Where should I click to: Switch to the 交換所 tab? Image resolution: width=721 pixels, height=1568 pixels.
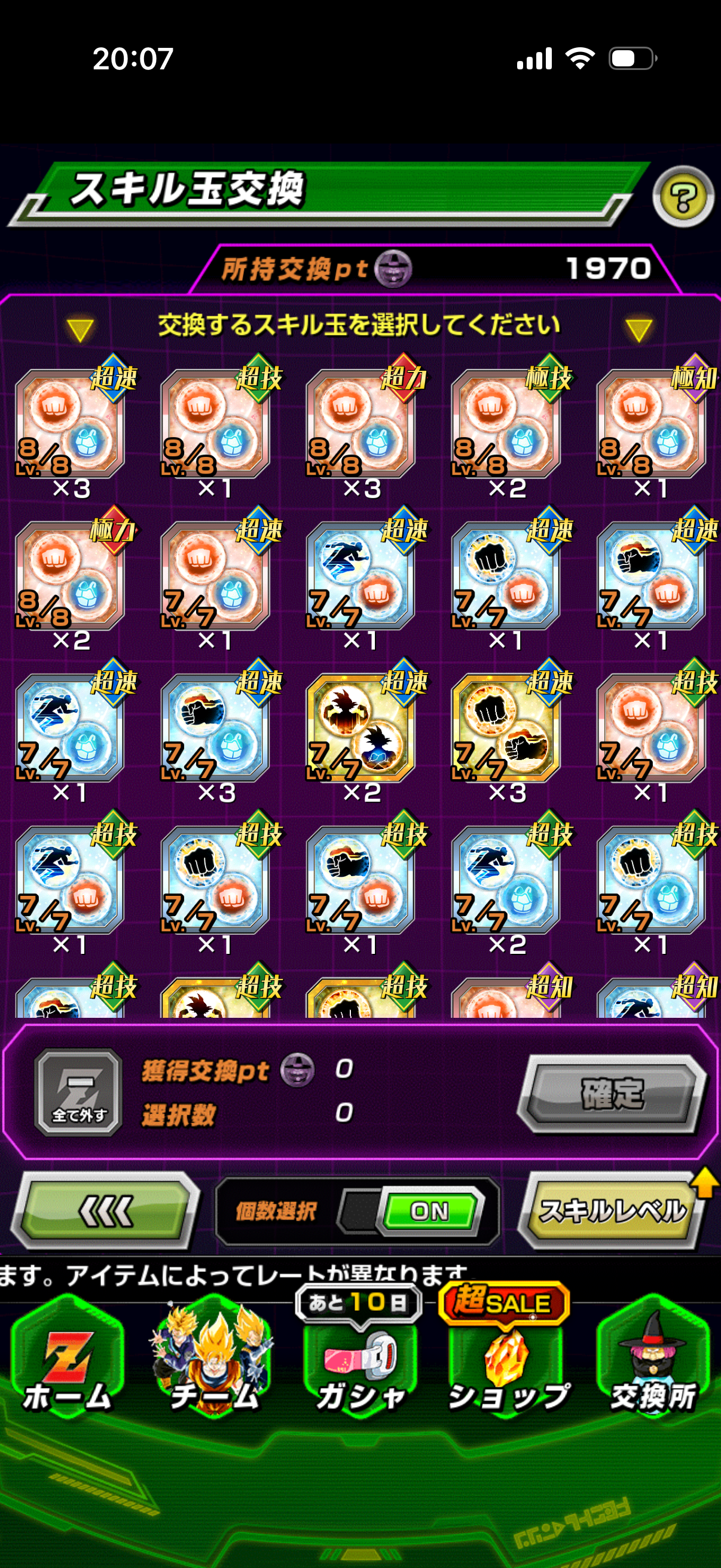[652, 1363]
